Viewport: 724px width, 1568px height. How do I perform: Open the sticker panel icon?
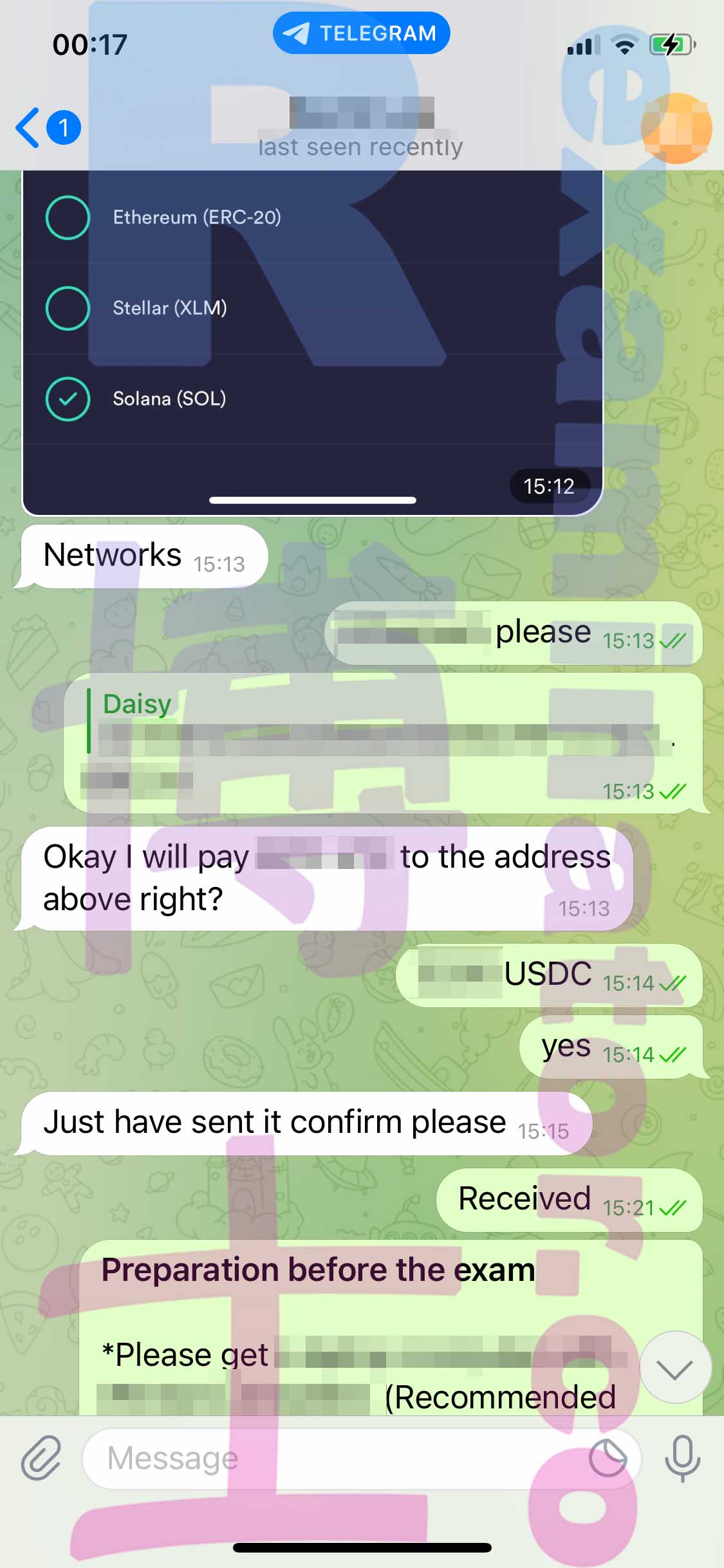tap(608, 1458)
